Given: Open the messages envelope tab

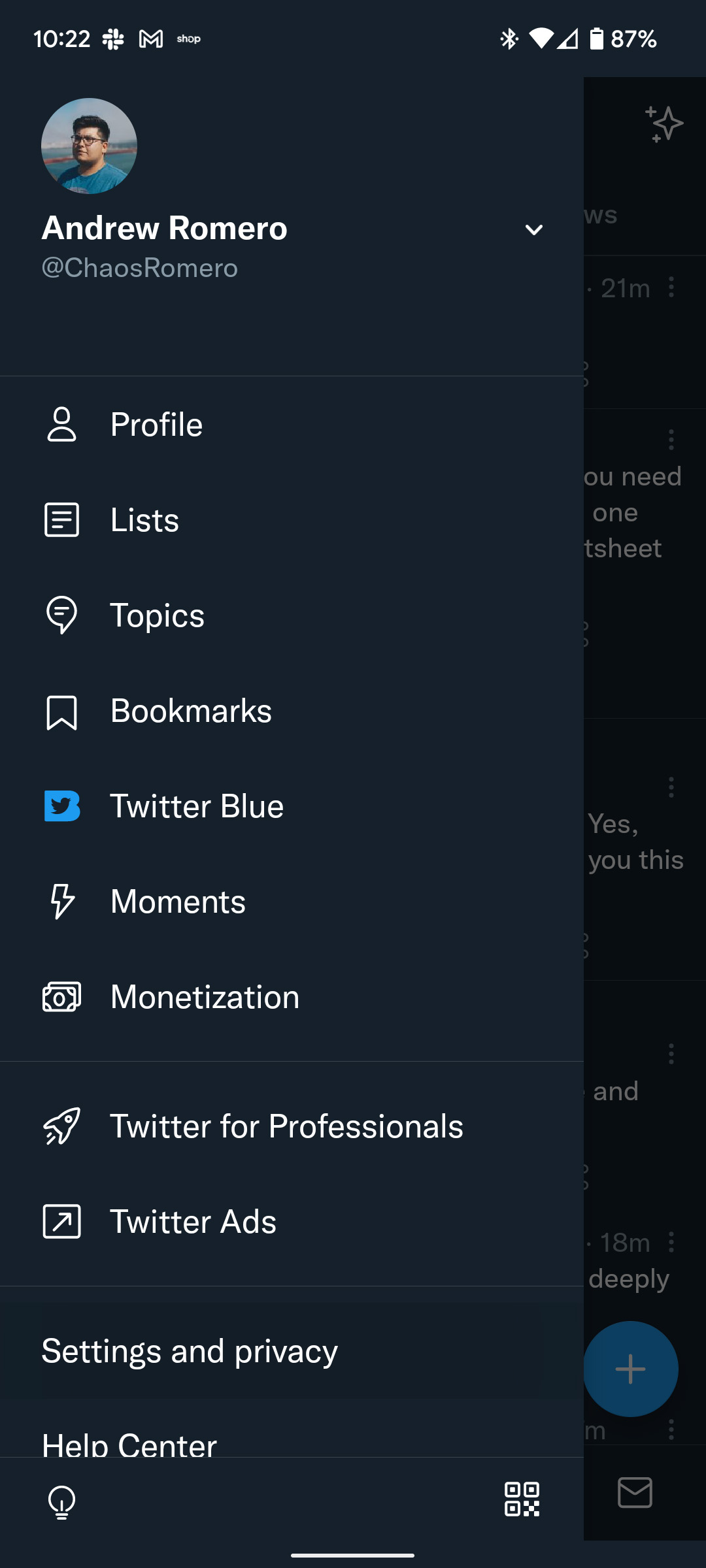Looking at the screenshot, I should pos(635,1493).
